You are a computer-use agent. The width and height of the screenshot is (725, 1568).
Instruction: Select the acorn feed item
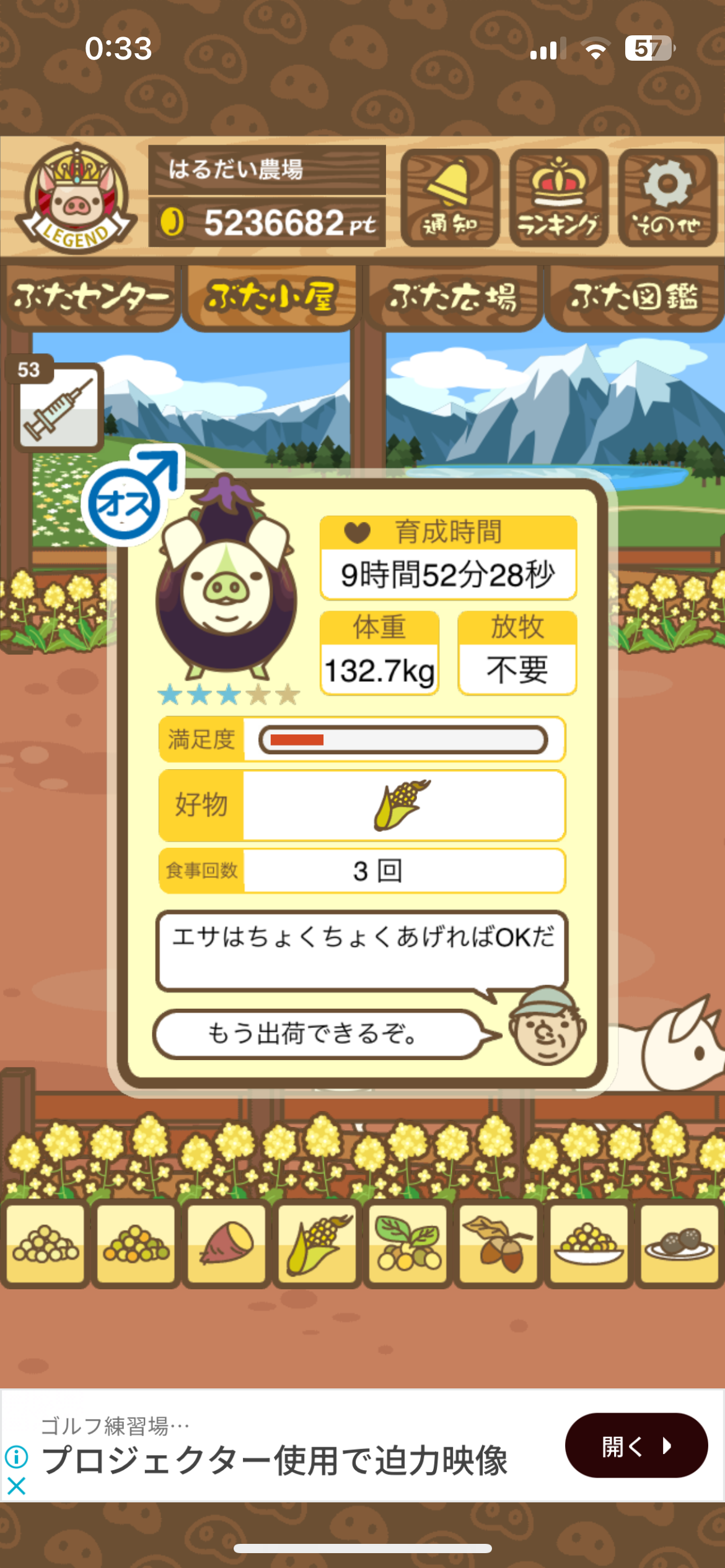498,1245
